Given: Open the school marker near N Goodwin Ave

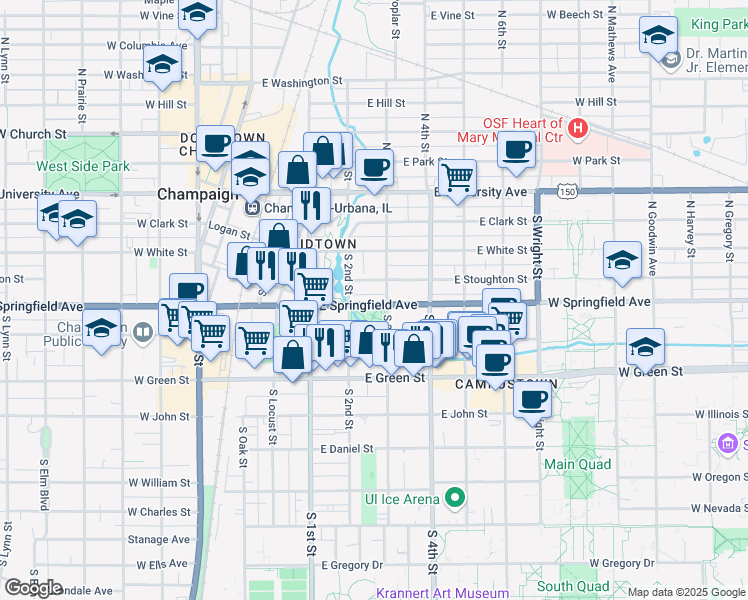Looking at the screenshot, I should coord(622,261).
